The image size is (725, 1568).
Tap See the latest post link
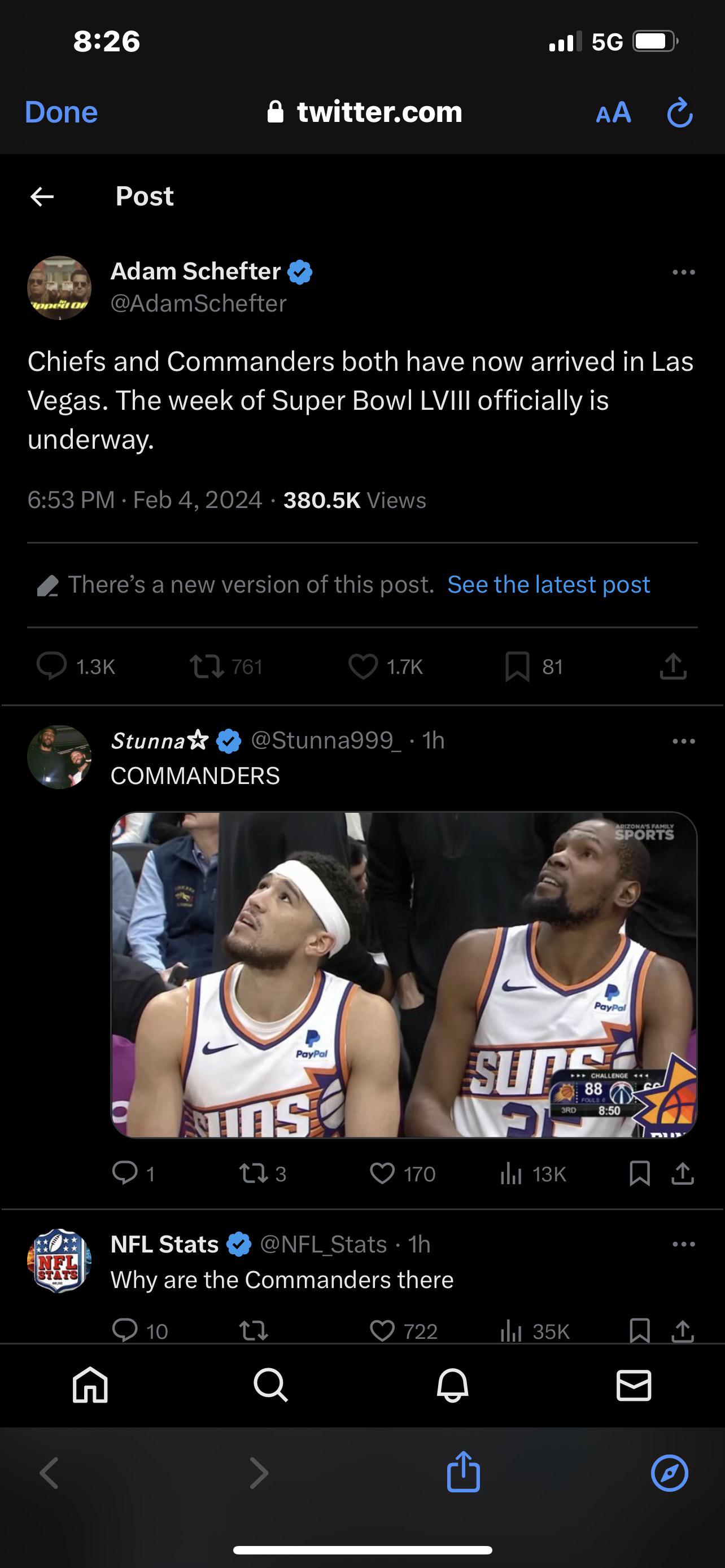point(548,584)
